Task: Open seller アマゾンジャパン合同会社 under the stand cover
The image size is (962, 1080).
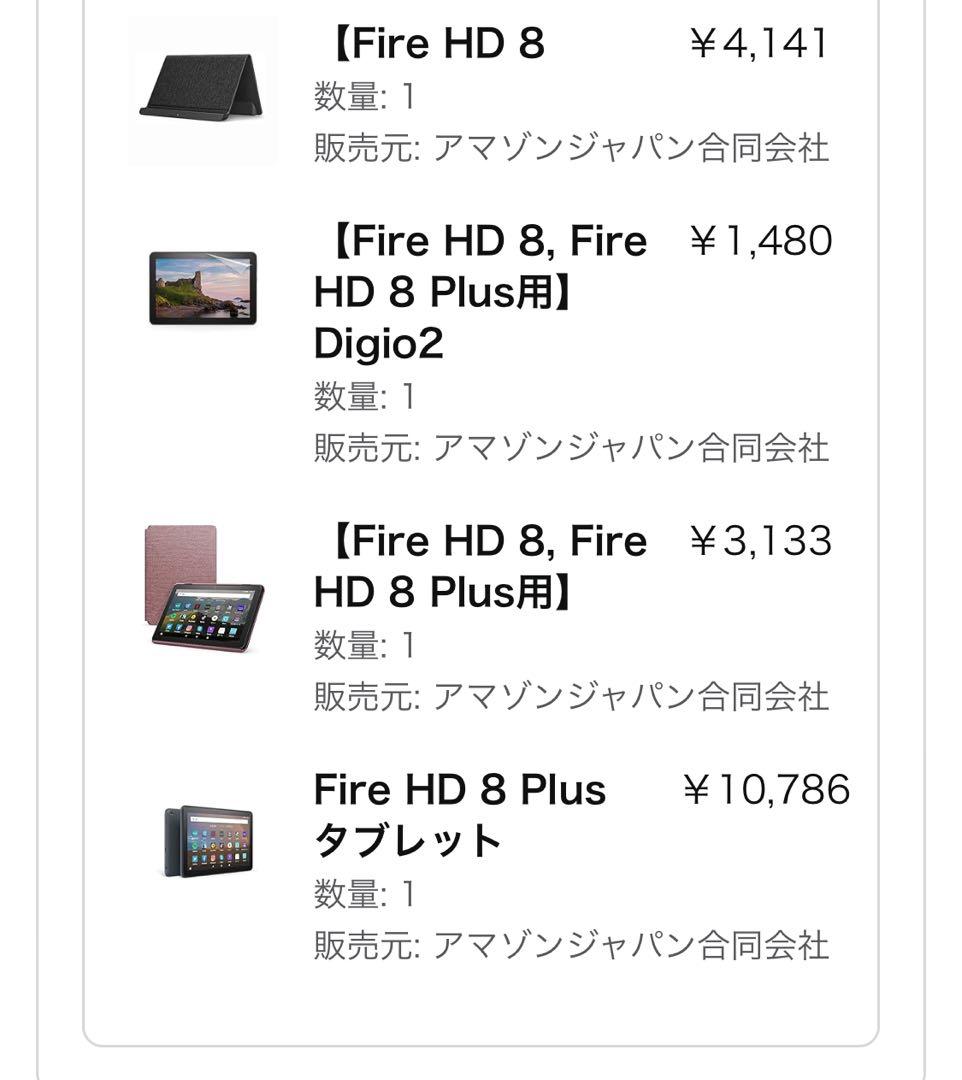Action: [570, 150]
